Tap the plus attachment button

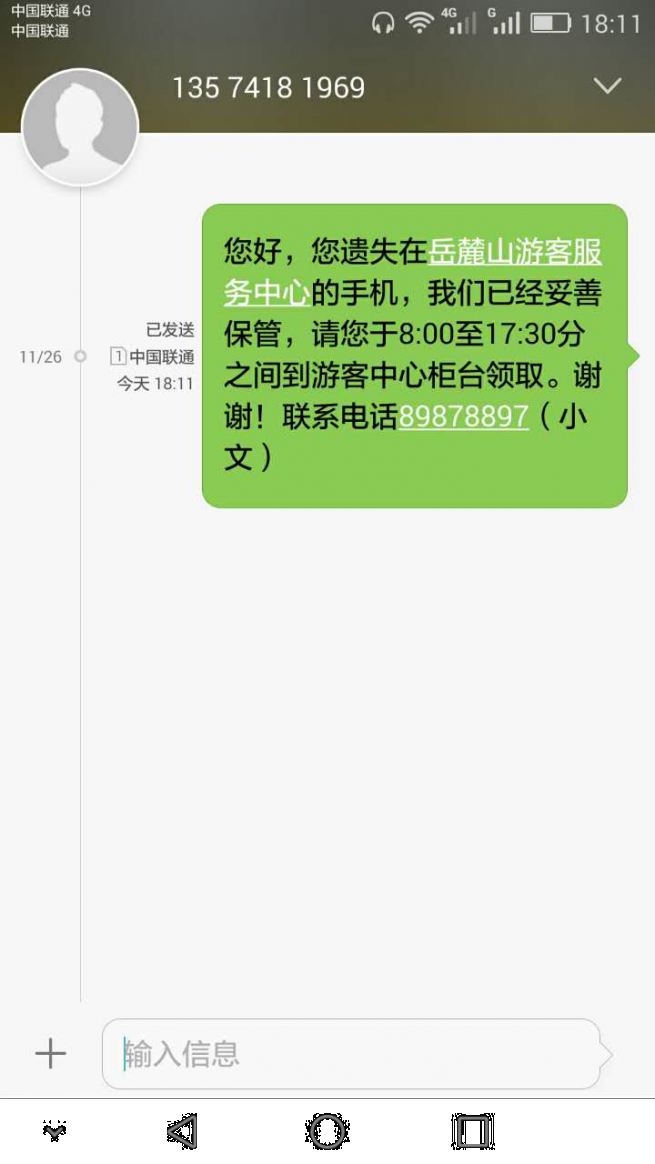click(50, 1053)
